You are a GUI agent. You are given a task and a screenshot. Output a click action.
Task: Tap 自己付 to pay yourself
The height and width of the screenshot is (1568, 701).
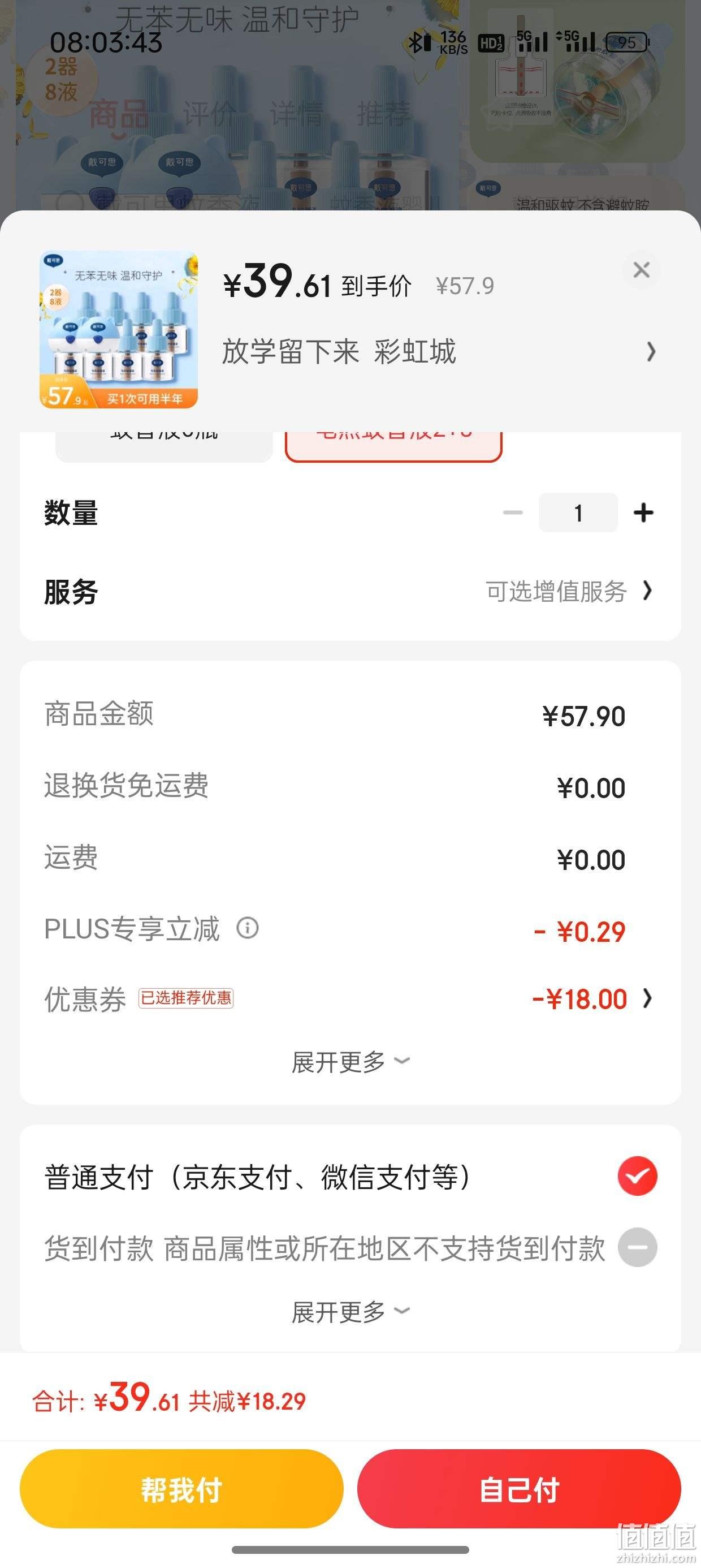(519, 1489)
